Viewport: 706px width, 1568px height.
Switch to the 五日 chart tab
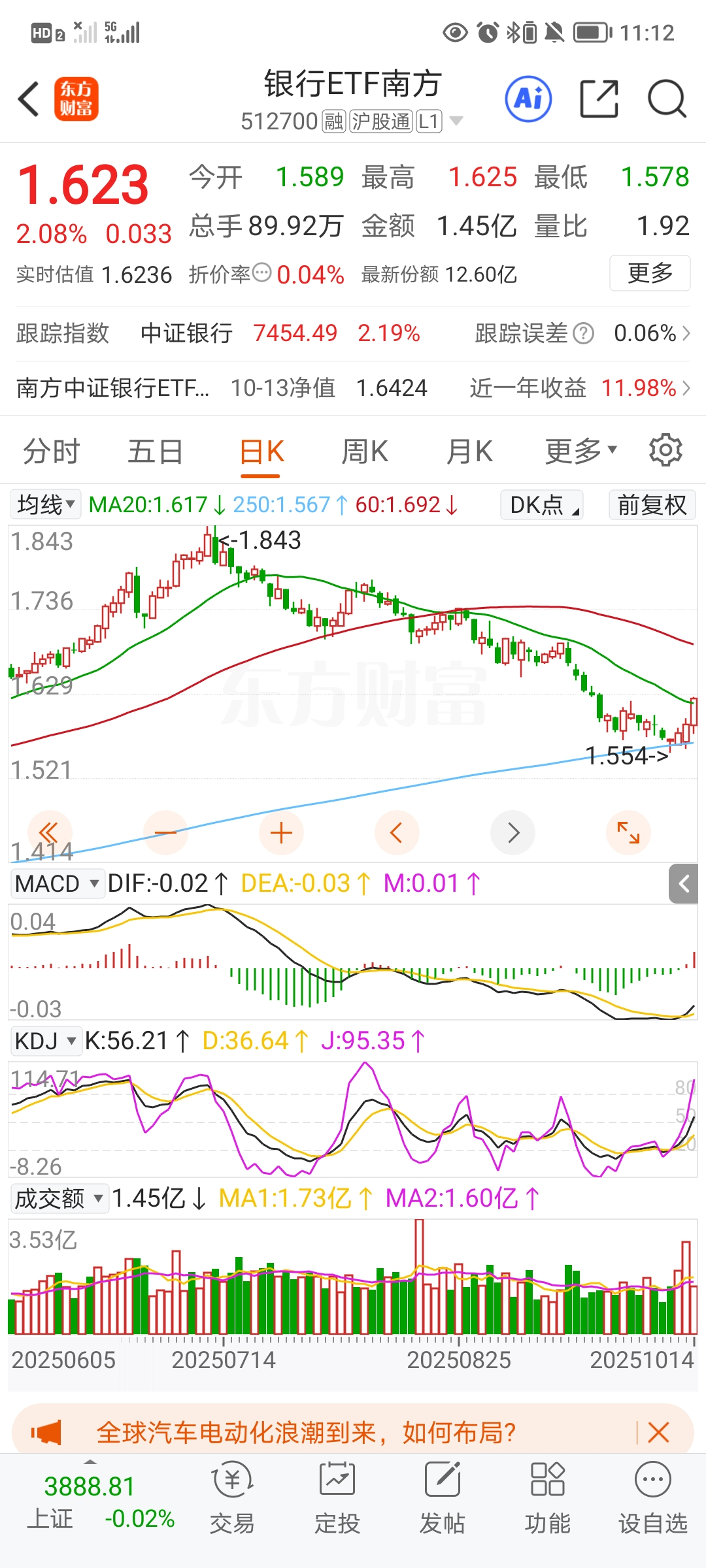155,451
